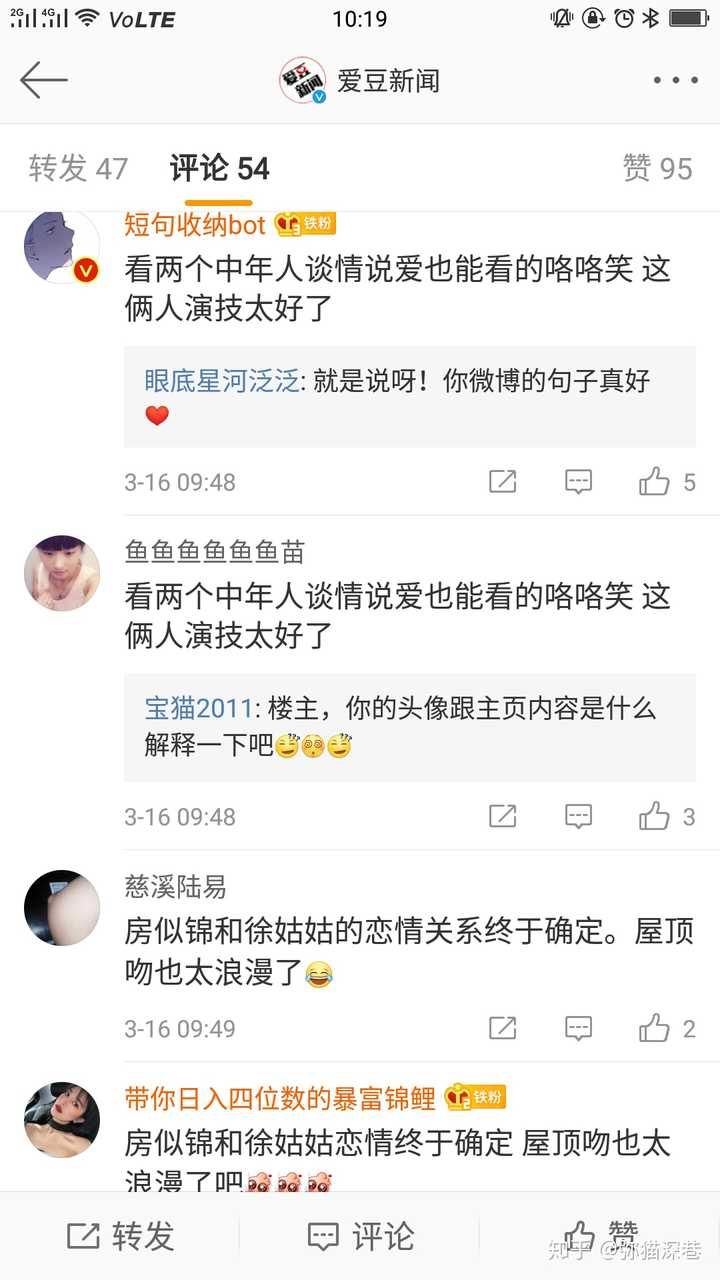The image size is (720, 1280).
Task: Open the more options menu at top right
Action: coord(676,79)
